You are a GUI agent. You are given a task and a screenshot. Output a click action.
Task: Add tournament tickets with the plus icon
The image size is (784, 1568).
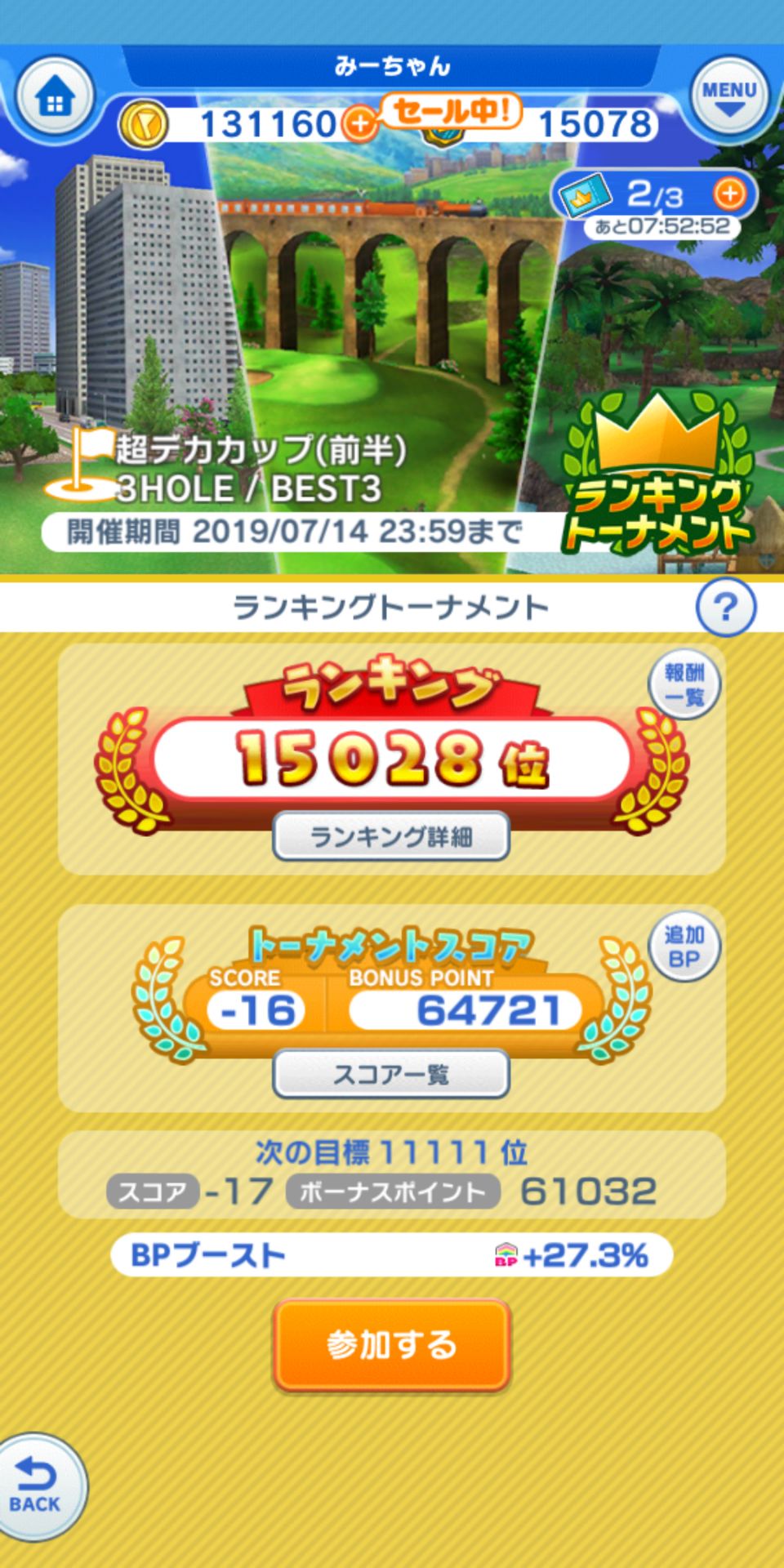click(x=729, y=194)
